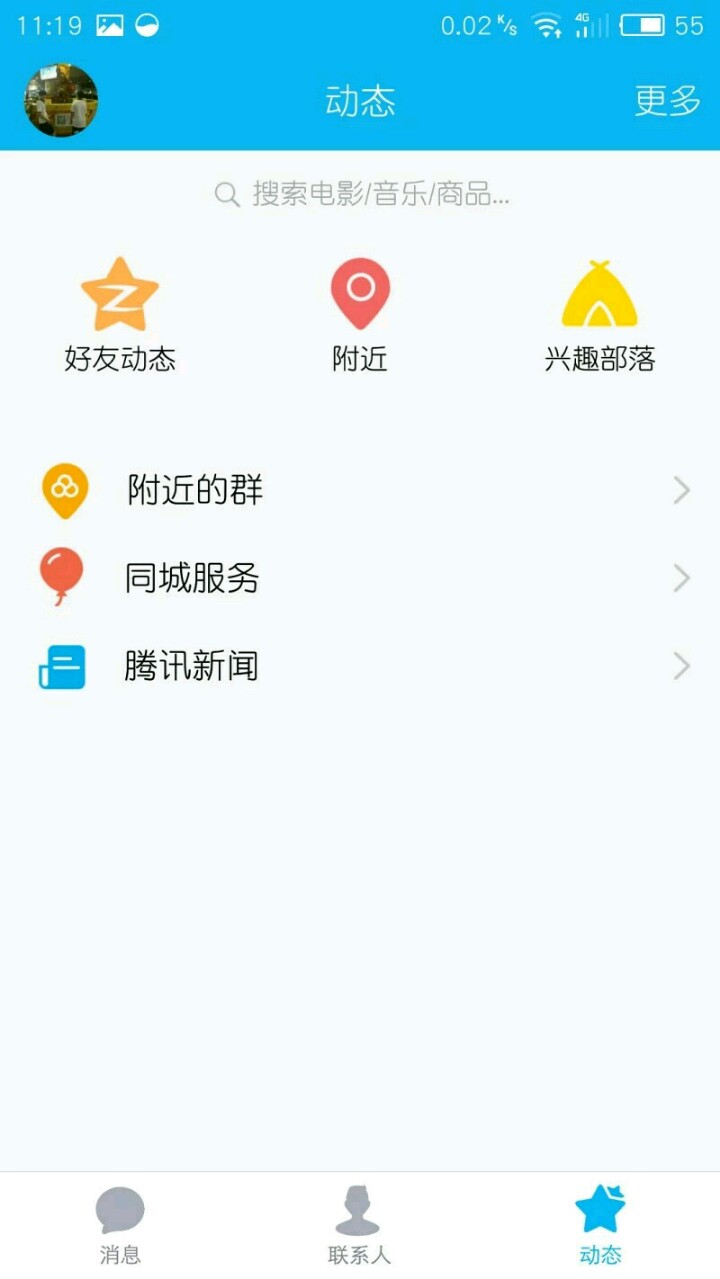
Task: Open the 附近 location shortcut
Action: pos(360,314)
